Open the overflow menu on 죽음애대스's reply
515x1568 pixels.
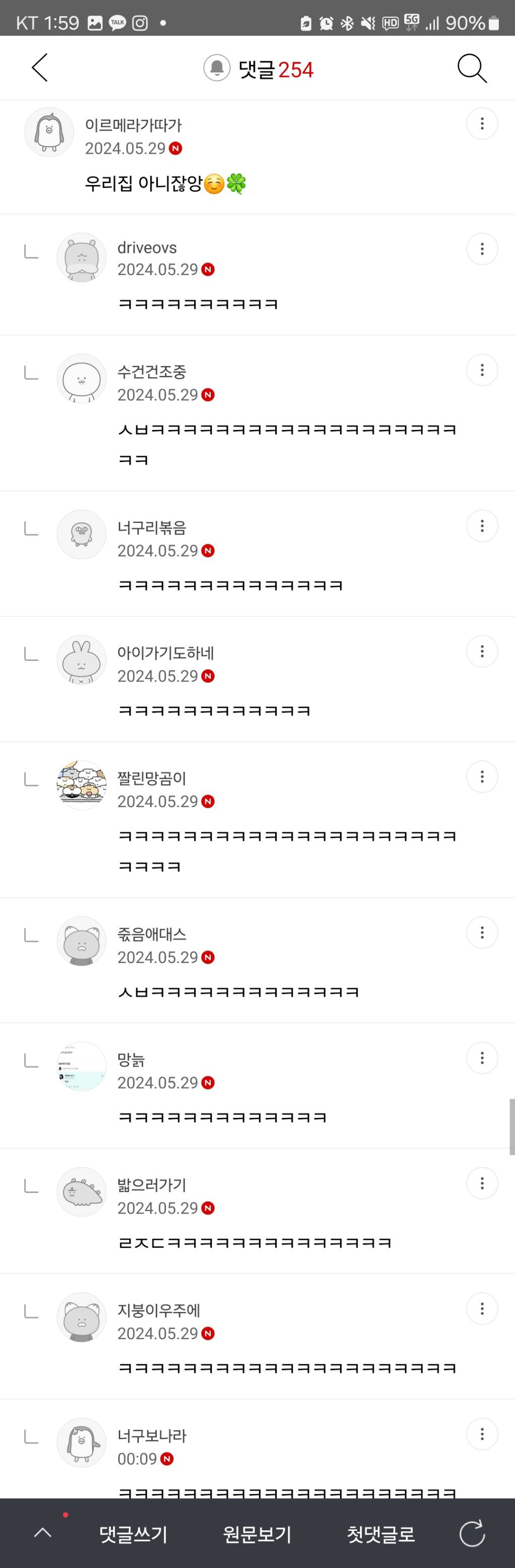[482, 932]
